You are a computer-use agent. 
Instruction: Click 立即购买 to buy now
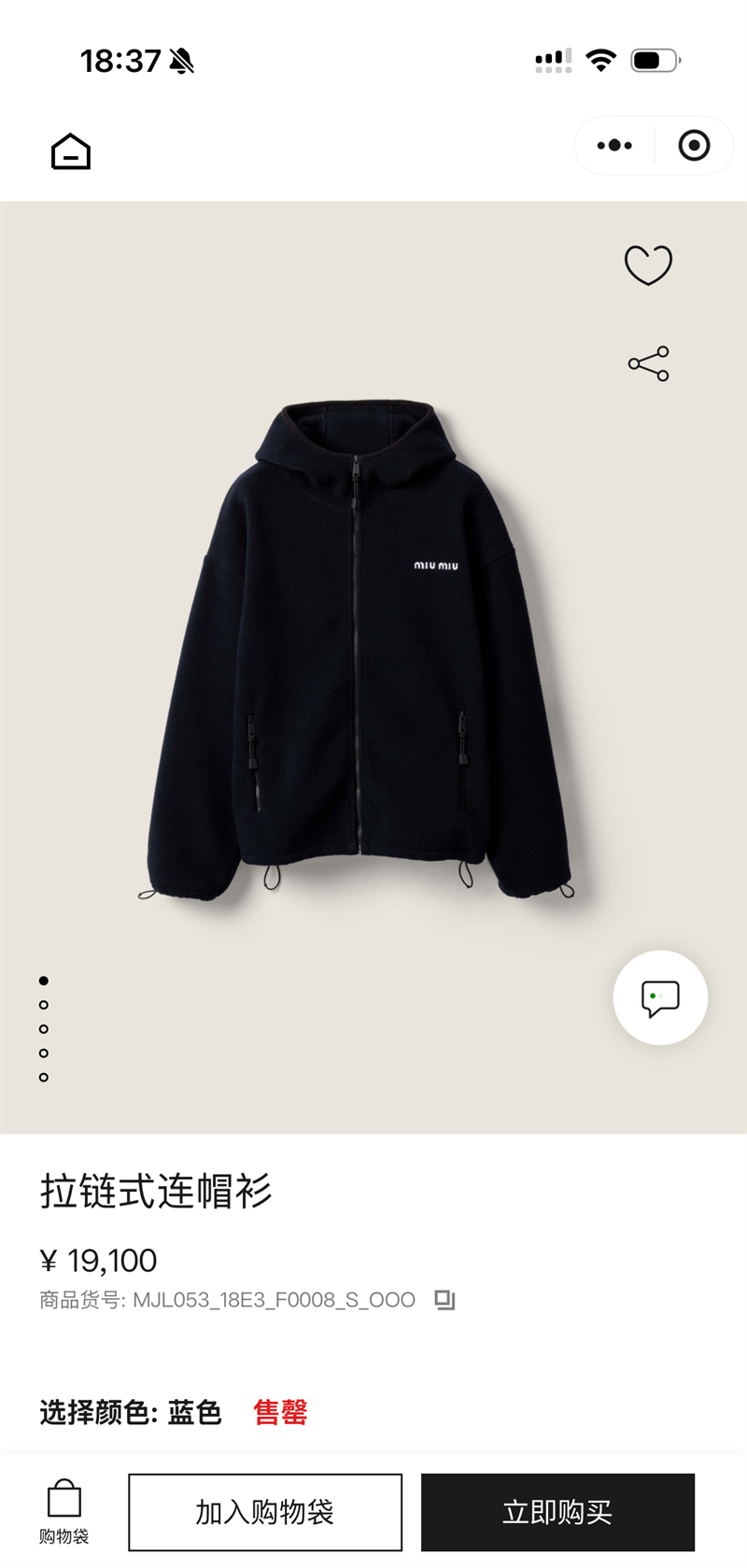[x=557, y=1511]
